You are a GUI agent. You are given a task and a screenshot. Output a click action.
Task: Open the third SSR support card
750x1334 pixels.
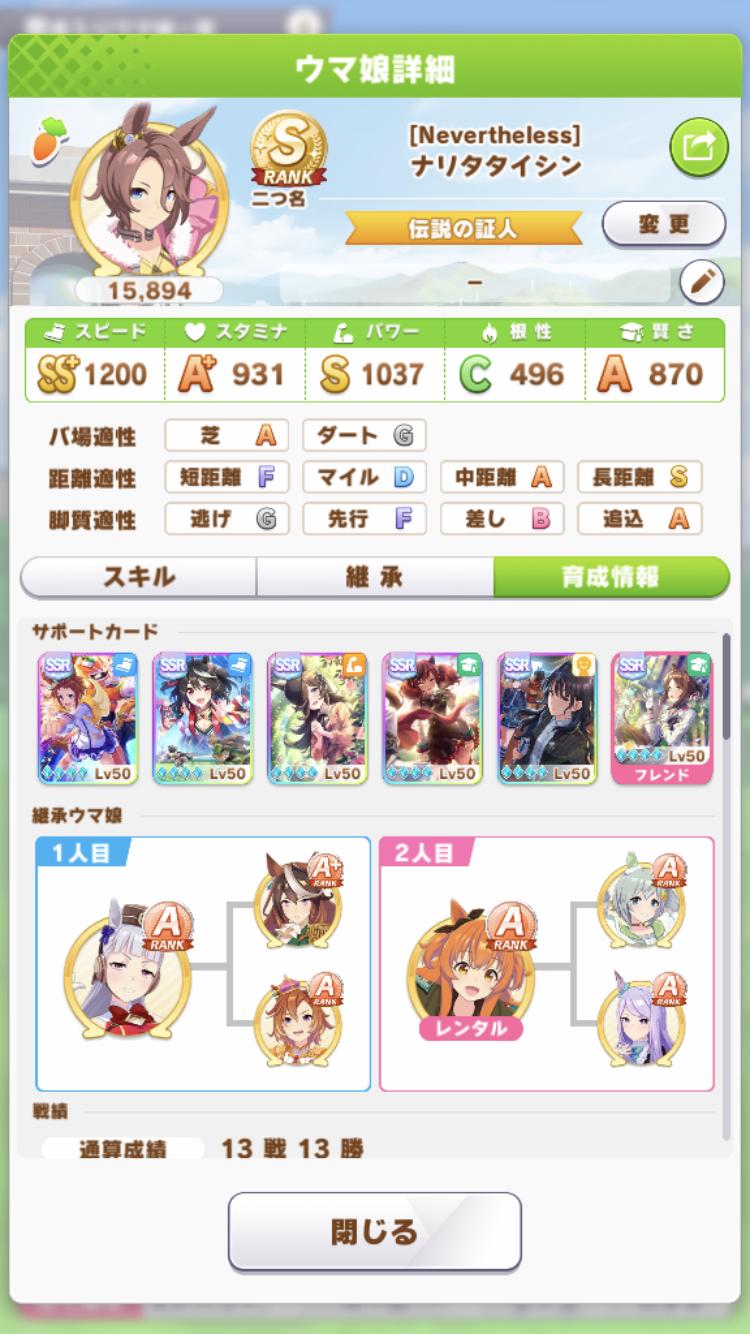tap(318, 717)
